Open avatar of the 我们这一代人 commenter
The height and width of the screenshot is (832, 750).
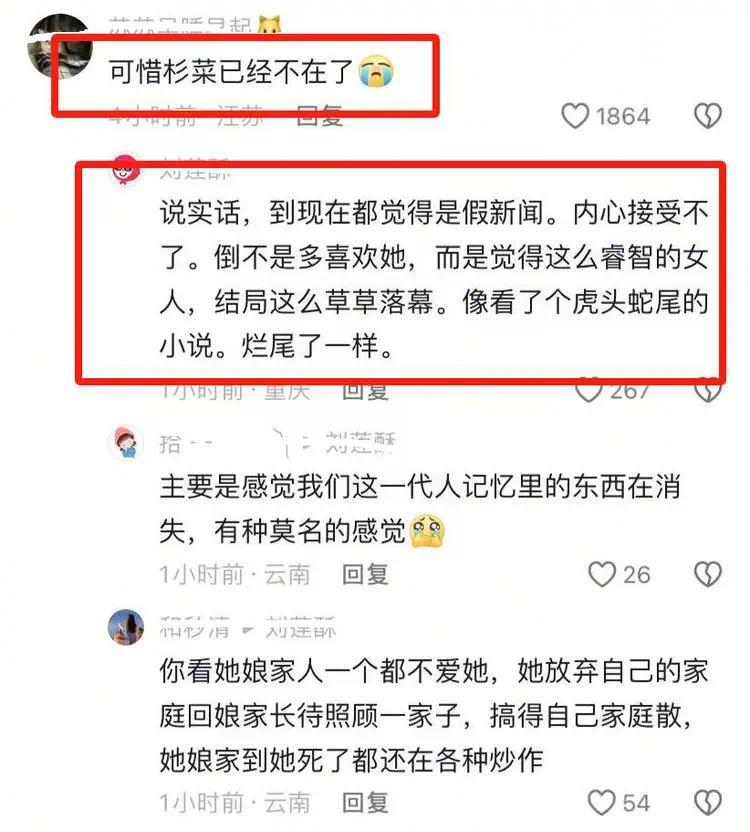tap(126, 443)
